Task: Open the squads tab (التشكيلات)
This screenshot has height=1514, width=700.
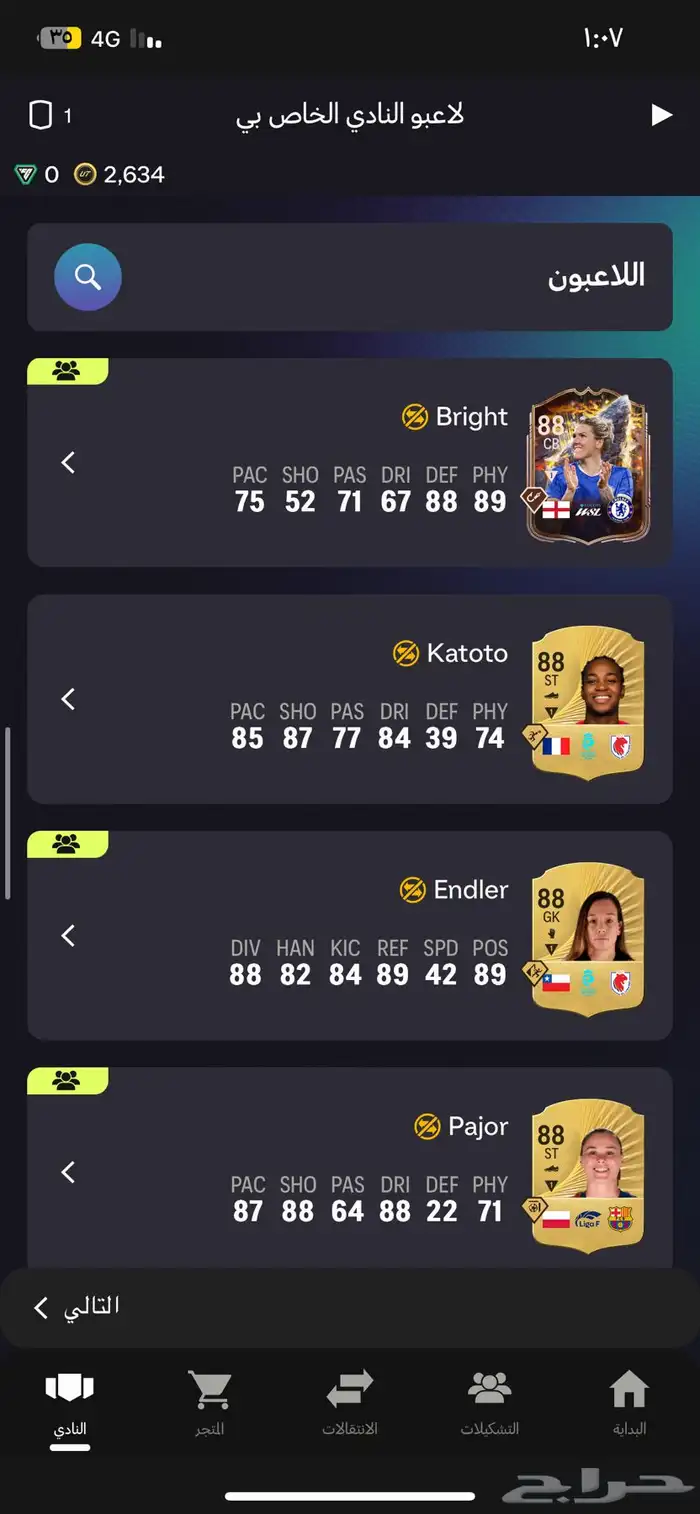Action: 489,1402
